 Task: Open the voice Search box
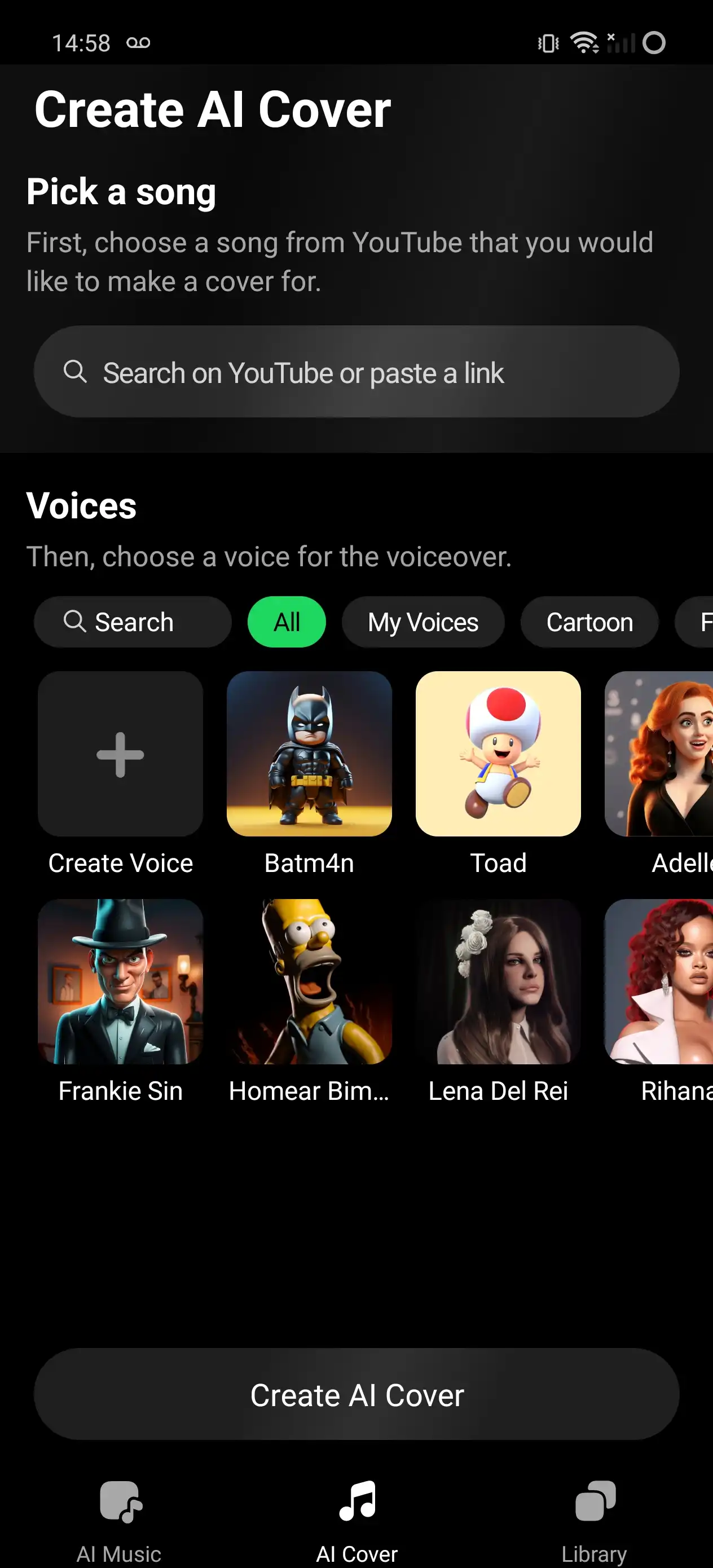133,622
